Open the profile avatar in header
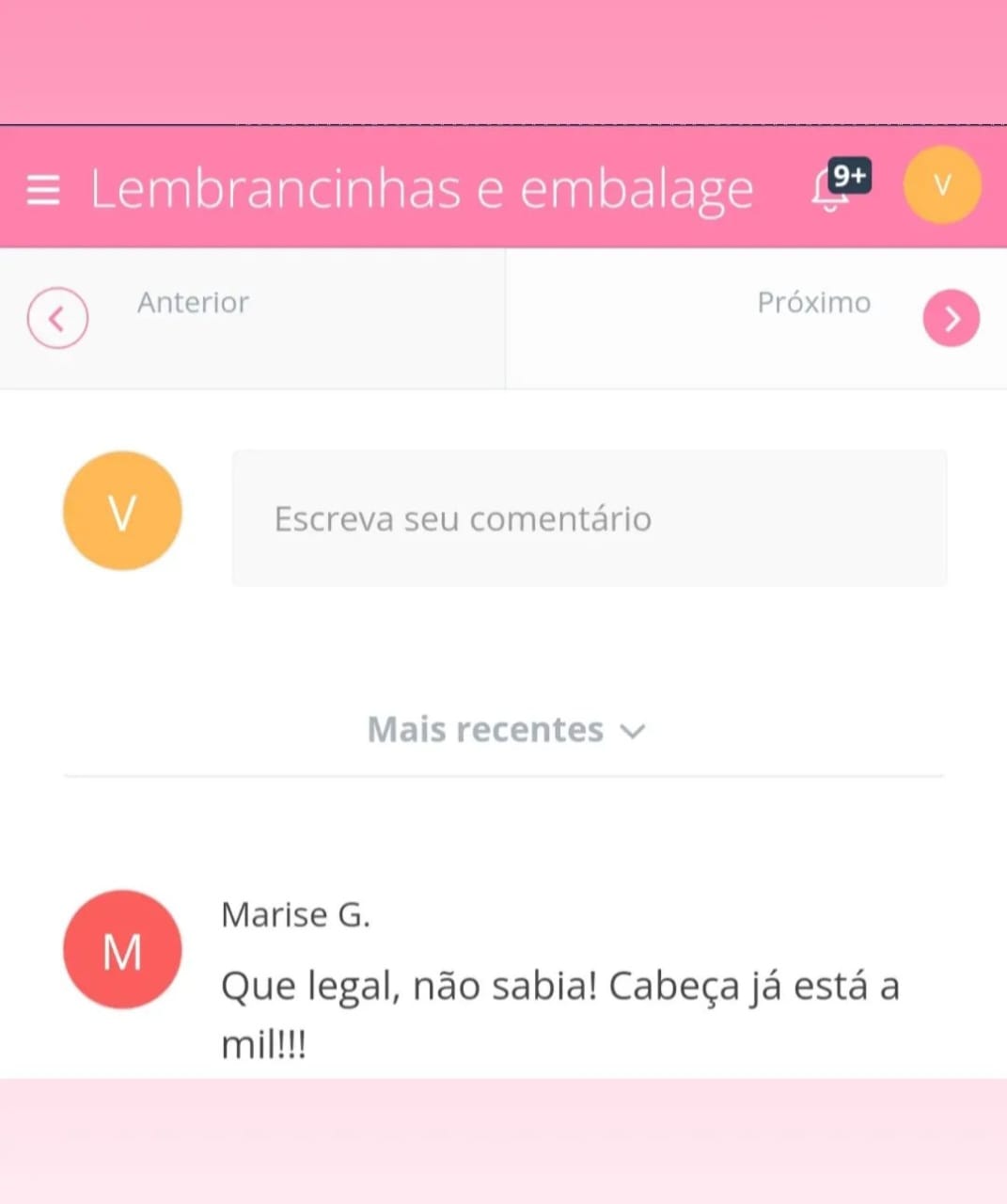The image size is (1007, 1204). click(942, 185)
